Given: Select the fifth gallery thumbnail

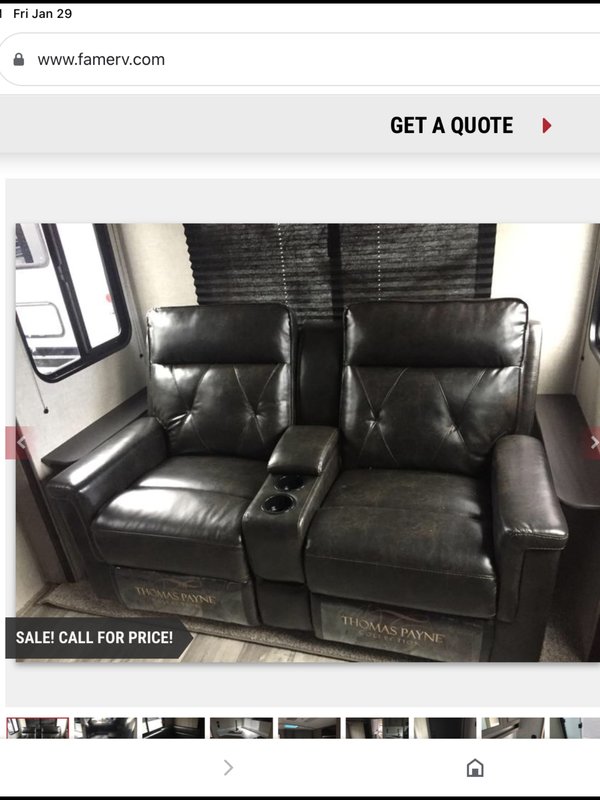Looking at the screenshot, I should point(309,728).
